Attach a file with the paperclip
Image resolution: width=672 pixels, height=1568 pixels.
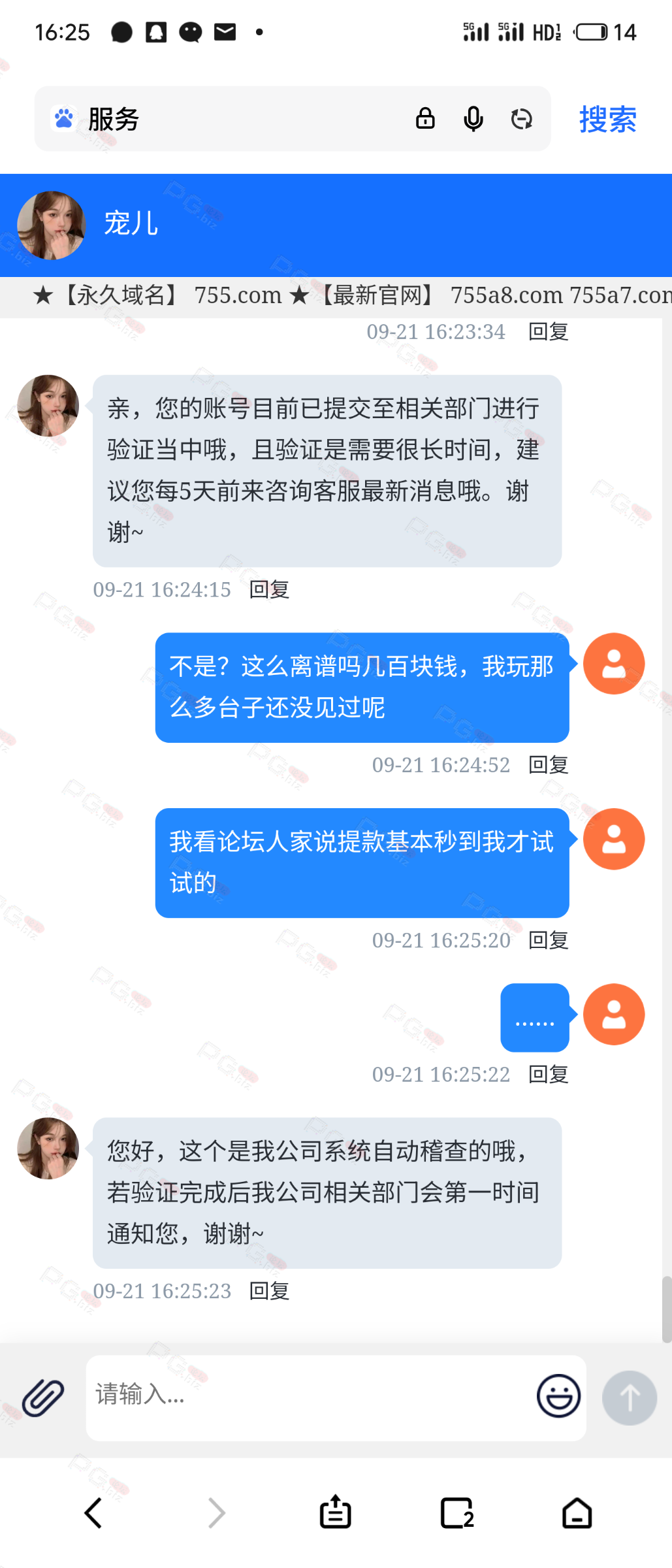coord(43,1397)
